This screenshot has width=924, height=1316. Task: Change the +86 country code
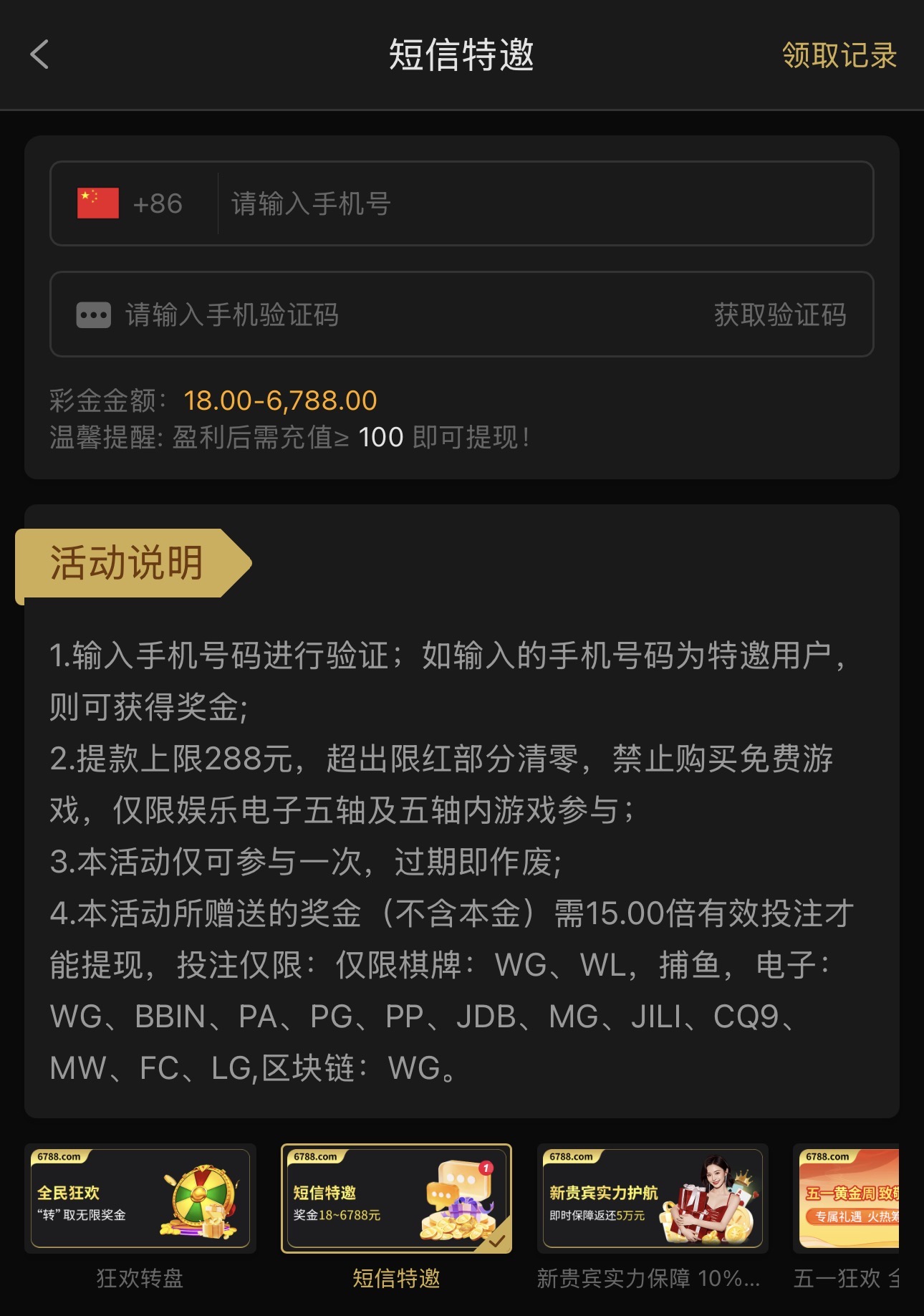pyautogui.click(x=131, y=203)
